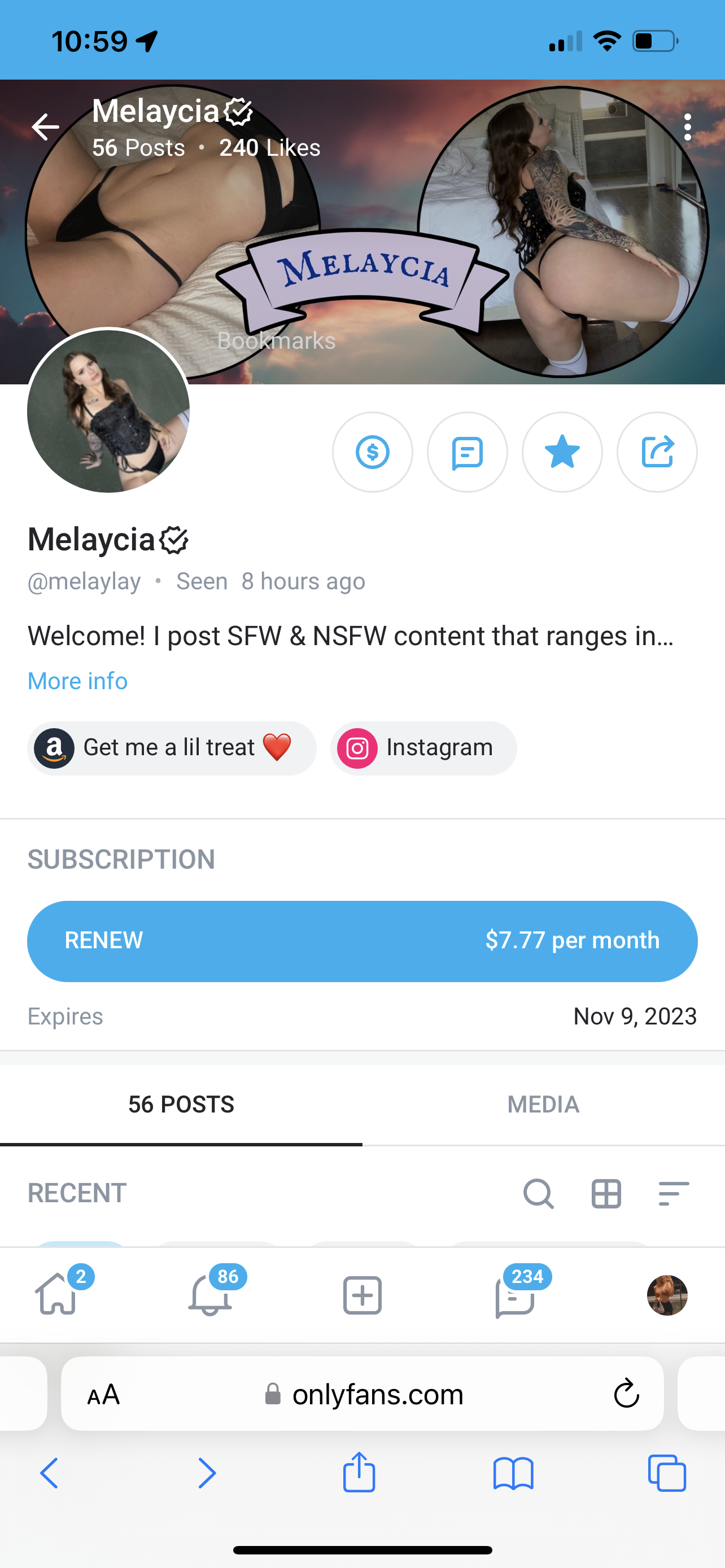The width and height of the screenshot is (725, 1568).
Task: Open the sort options icon
Action: pos(674,1193)
